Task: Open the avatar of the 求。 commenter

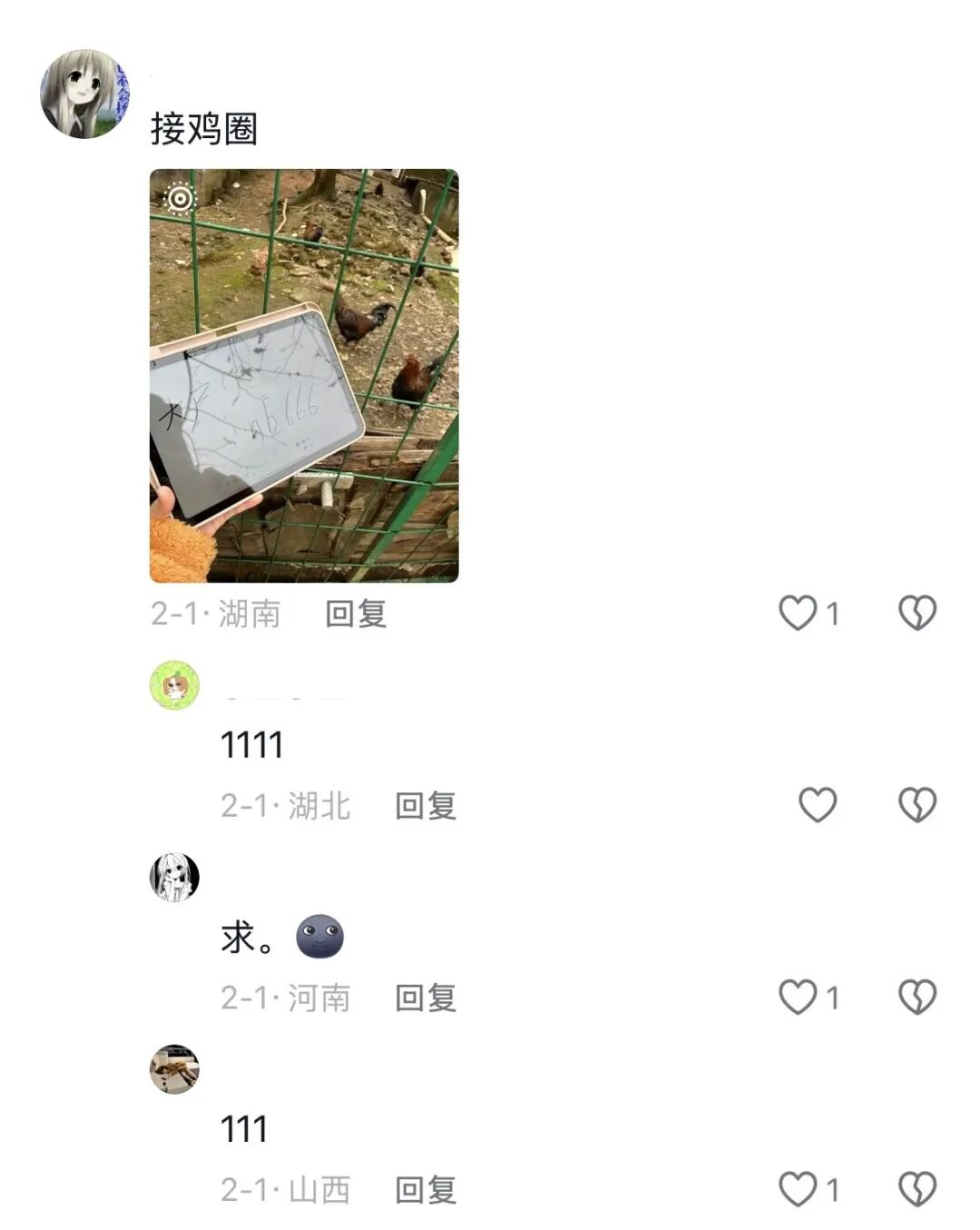Action: click(x=174, y=878)
